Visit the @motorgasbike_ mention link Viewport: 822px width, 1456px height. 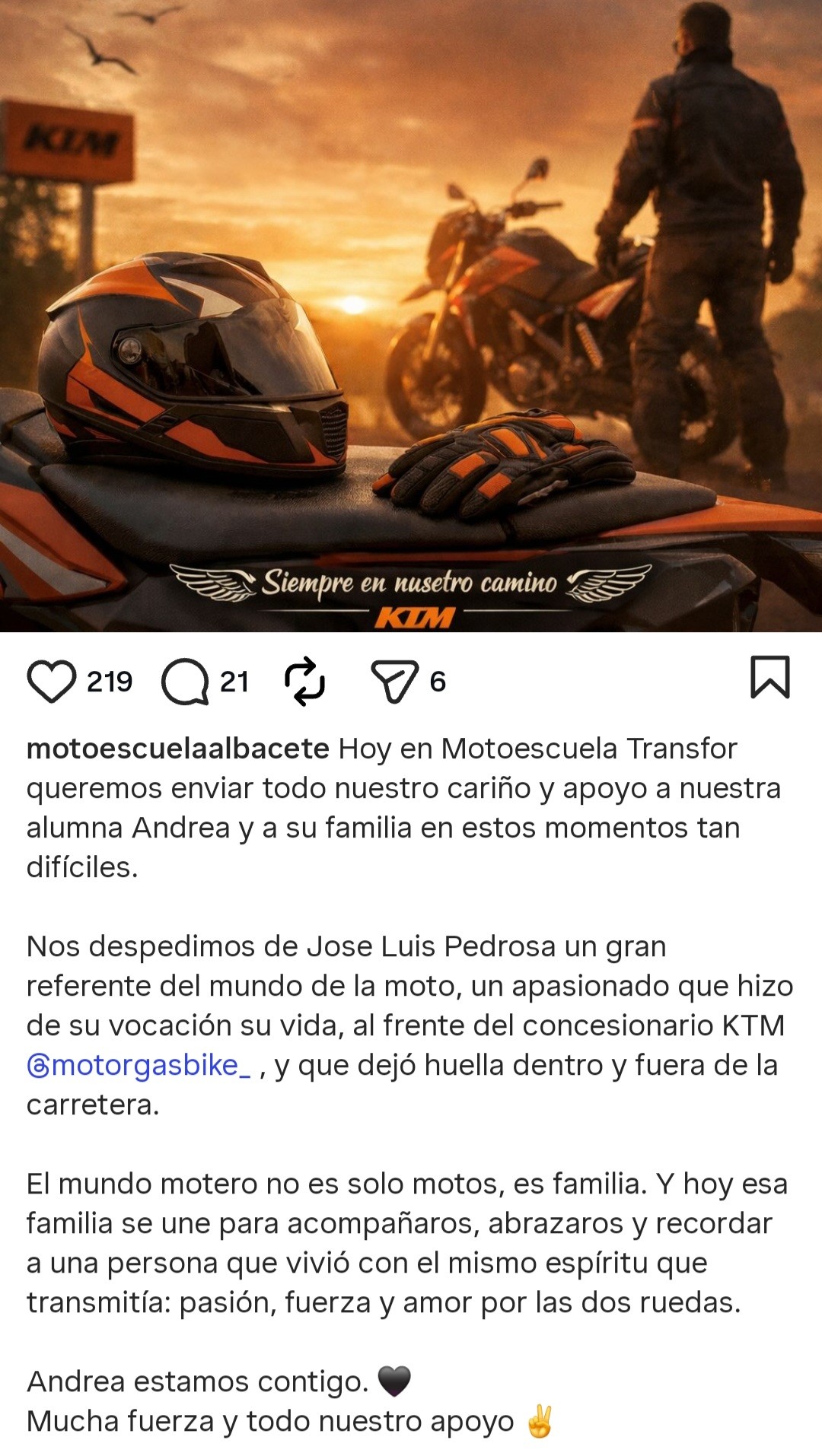point(139,1065)
